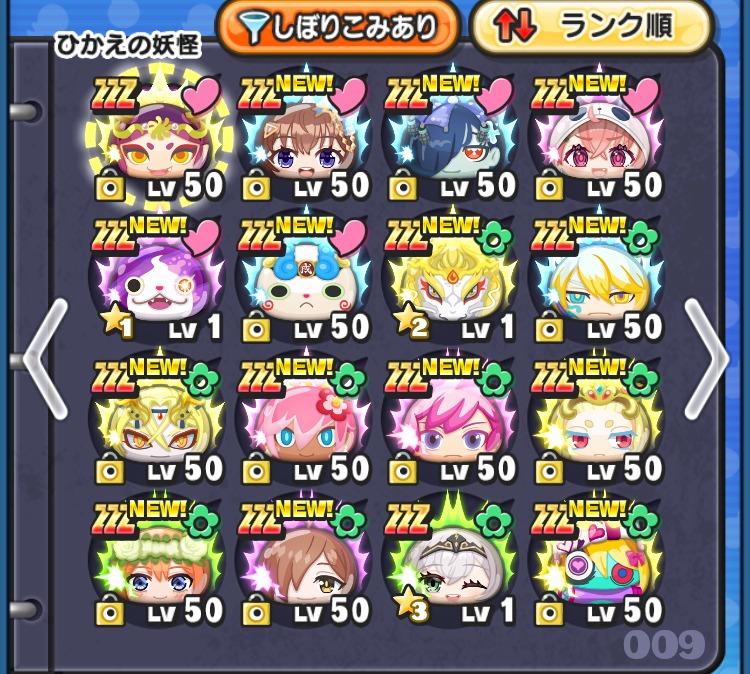Image resolution: width=750 pixels, height=674 pixels.
Task: Choose the pink-haired yokai in white animal hood
Action: [595, 140]
